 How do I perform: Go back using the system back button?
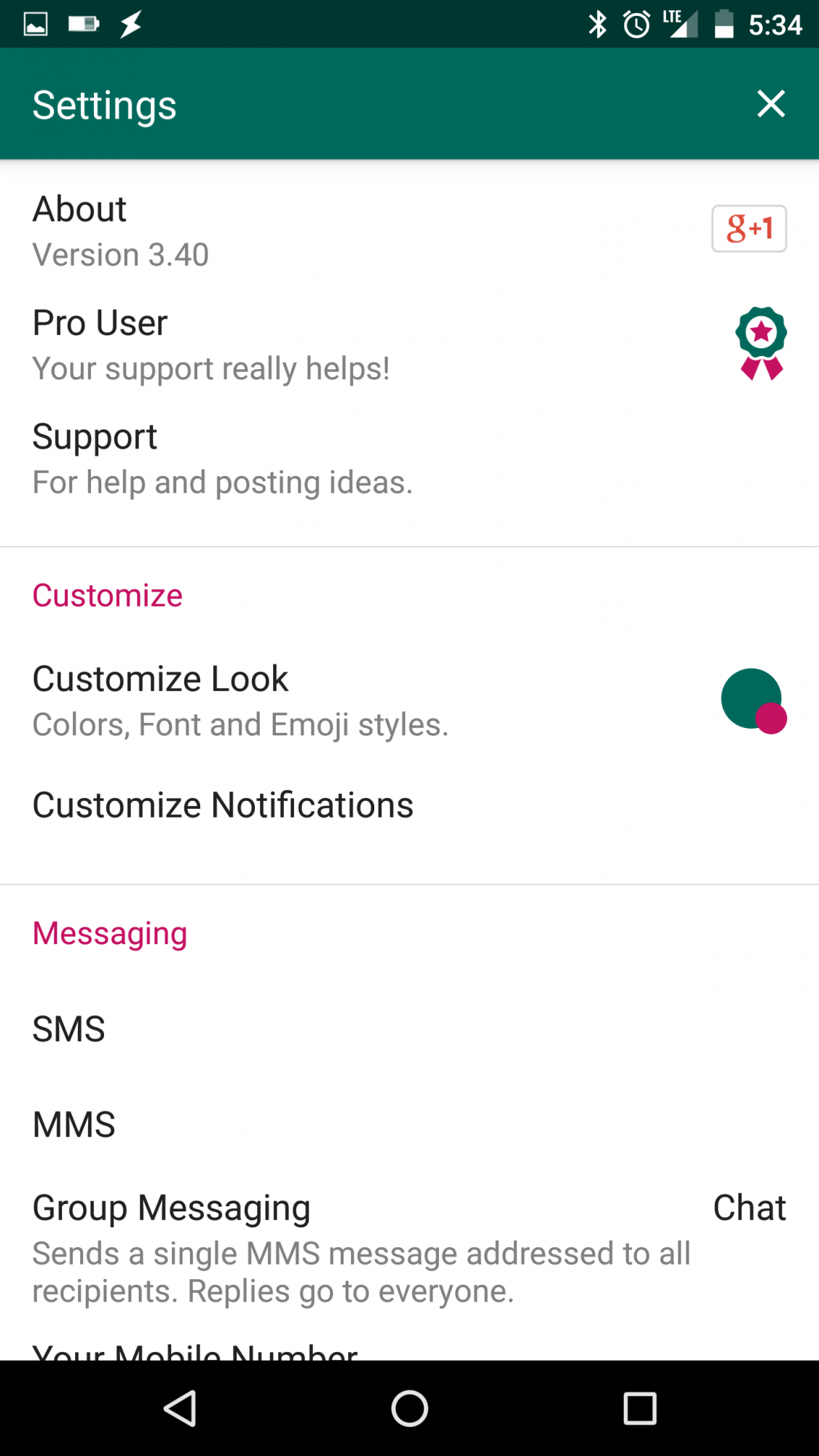[180, 1408]
